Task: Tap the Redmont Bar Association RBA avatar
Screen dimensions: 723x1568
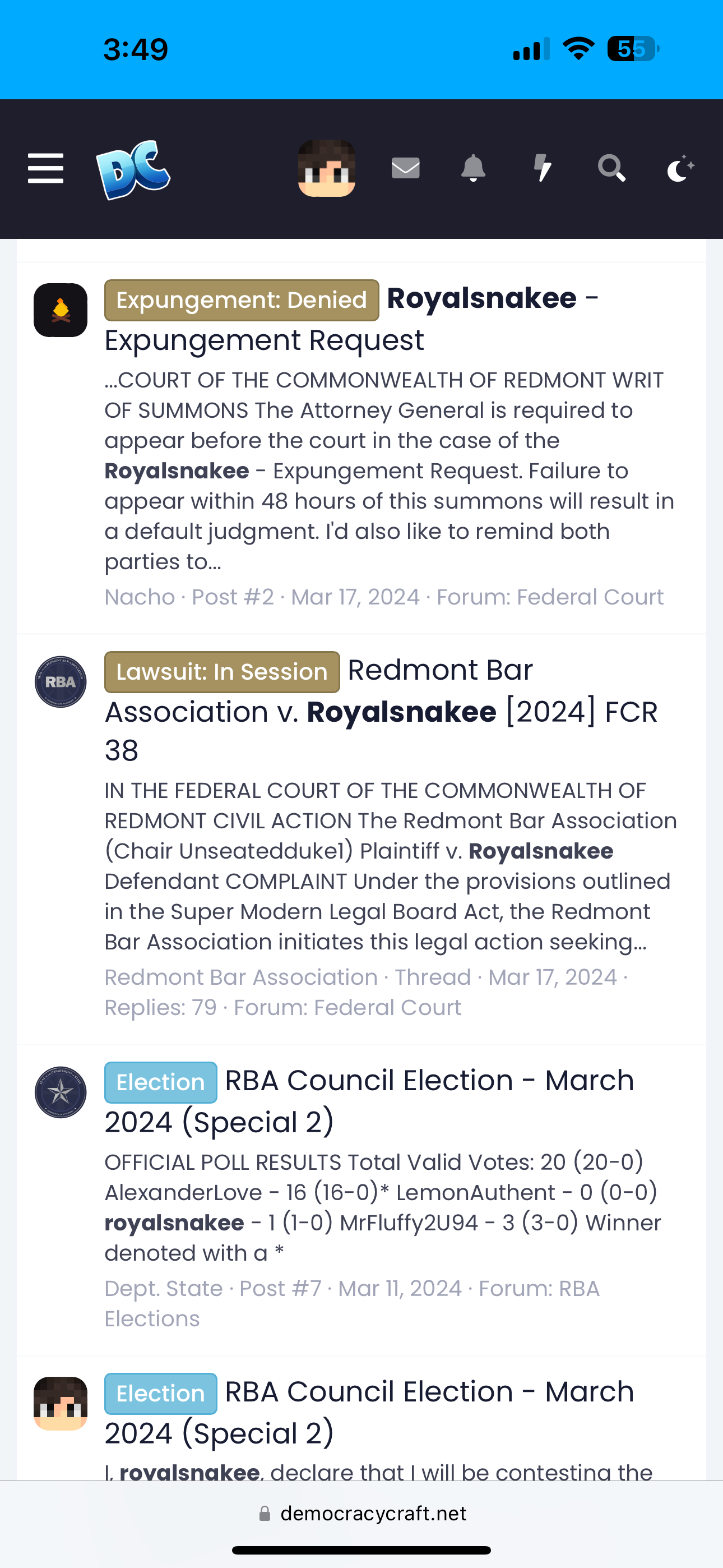Action: point(61,682)
